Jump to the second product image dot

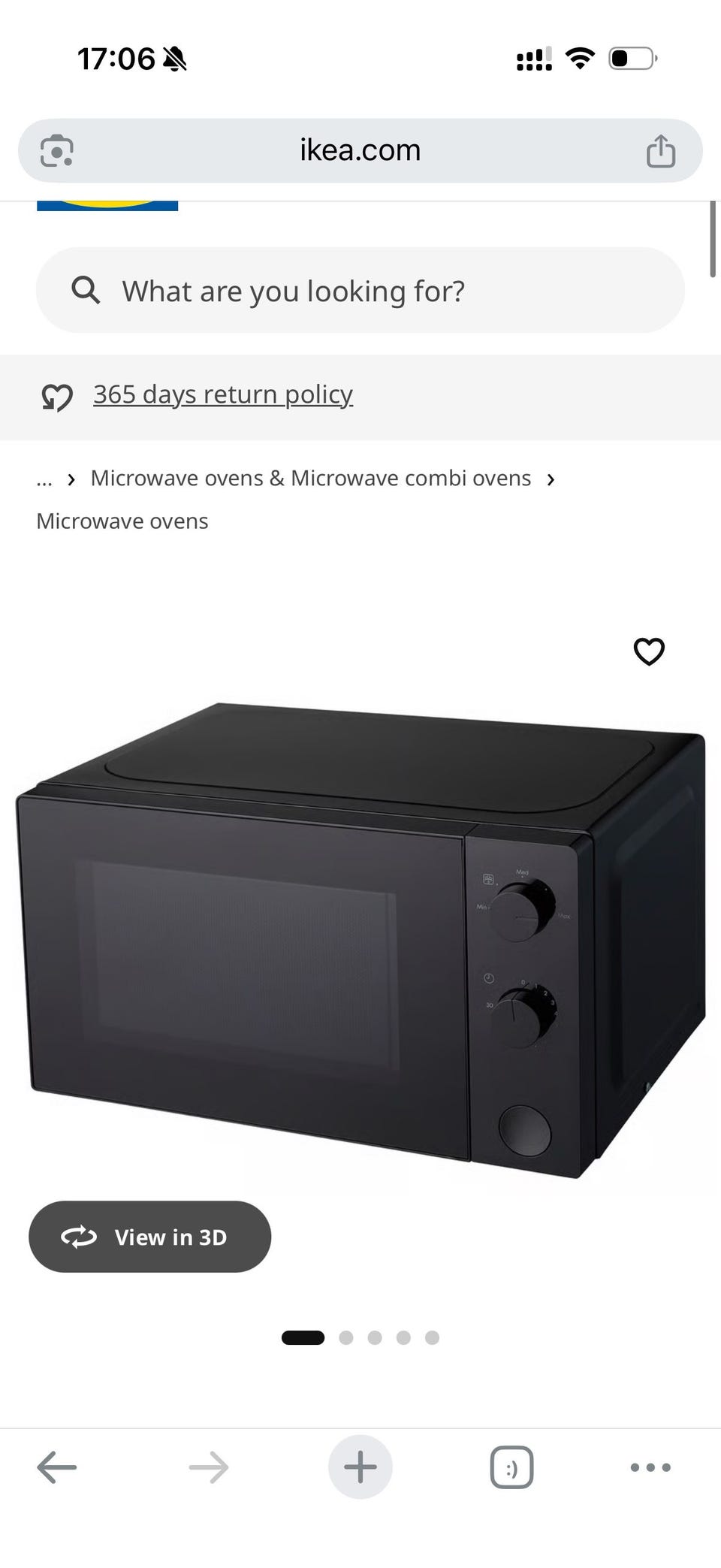[x=346, y=1337]
